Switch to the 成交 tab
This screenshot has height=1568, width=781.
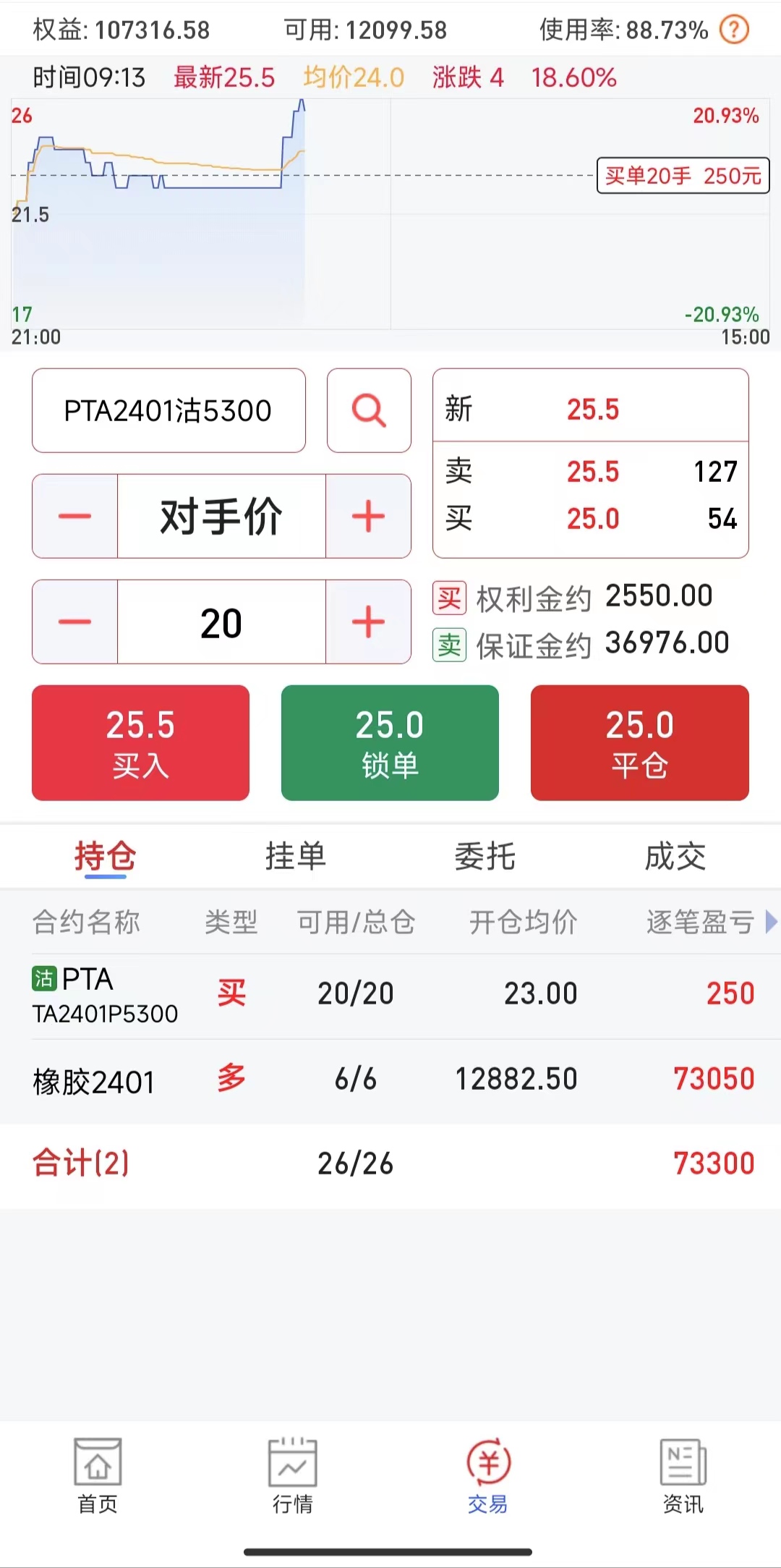675,857
